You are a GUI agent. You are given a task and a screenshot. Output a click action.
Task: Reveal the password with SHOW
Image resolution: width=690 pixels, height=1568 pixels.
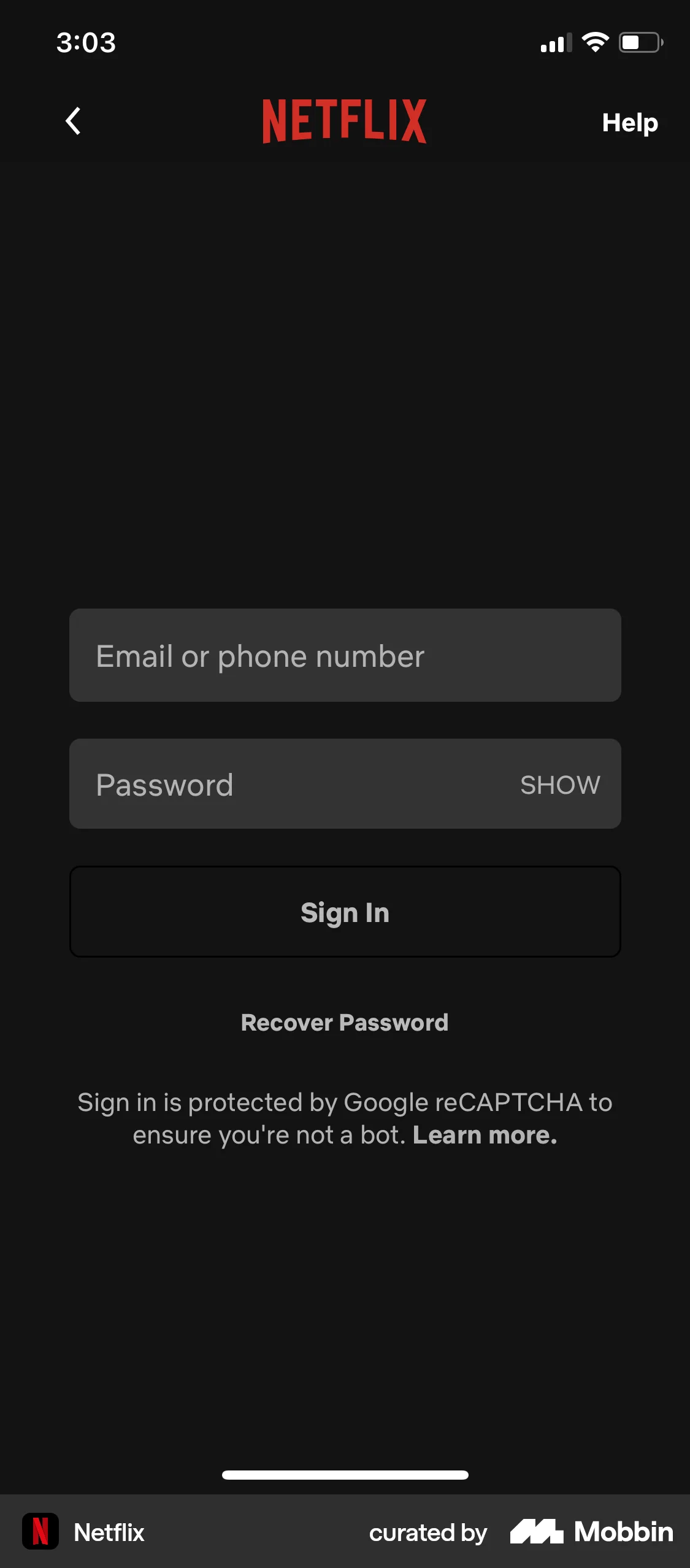pyautogui.click(x=559, y=785)
